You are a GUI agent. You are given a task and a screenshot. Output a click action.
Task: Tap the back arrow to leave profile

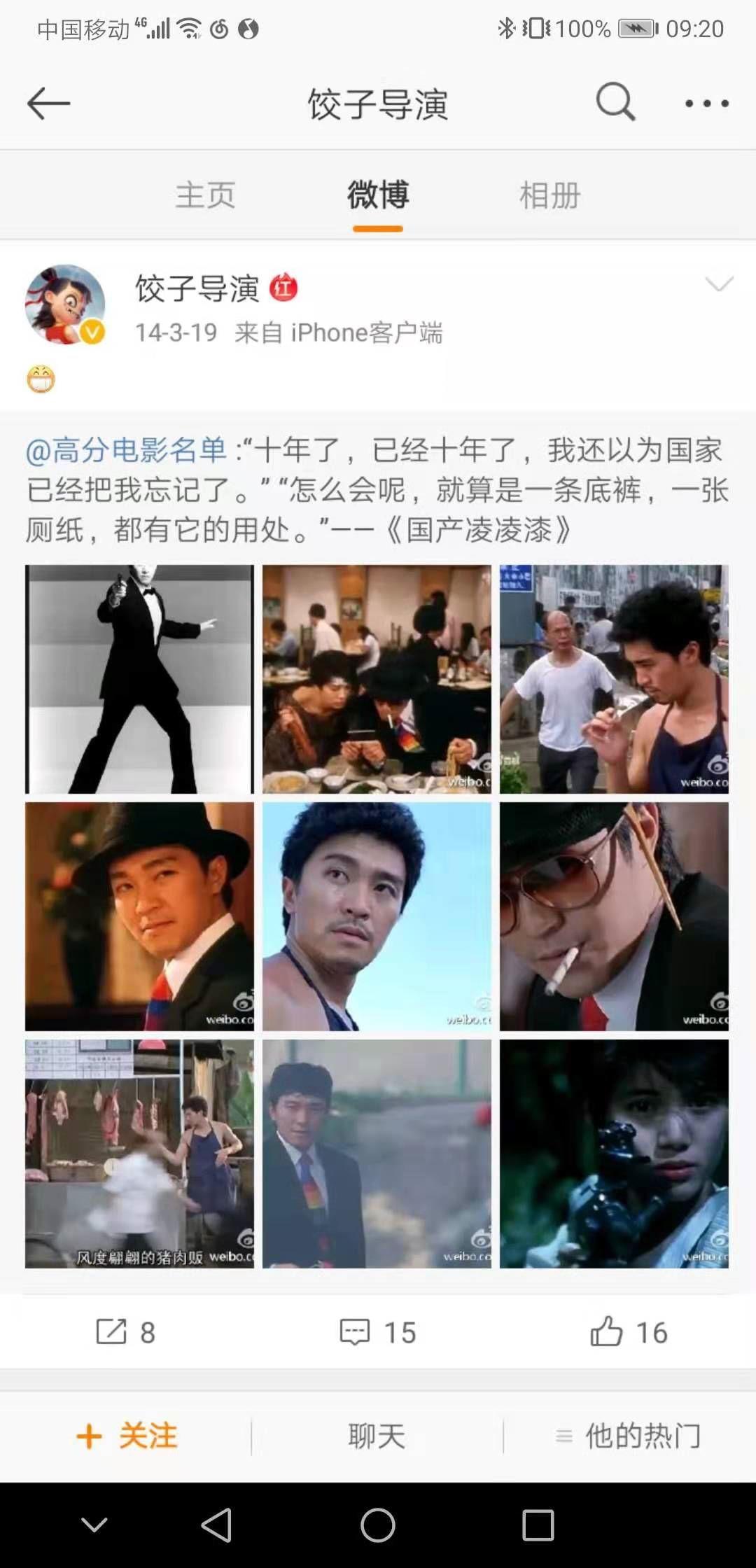(48, 104)
